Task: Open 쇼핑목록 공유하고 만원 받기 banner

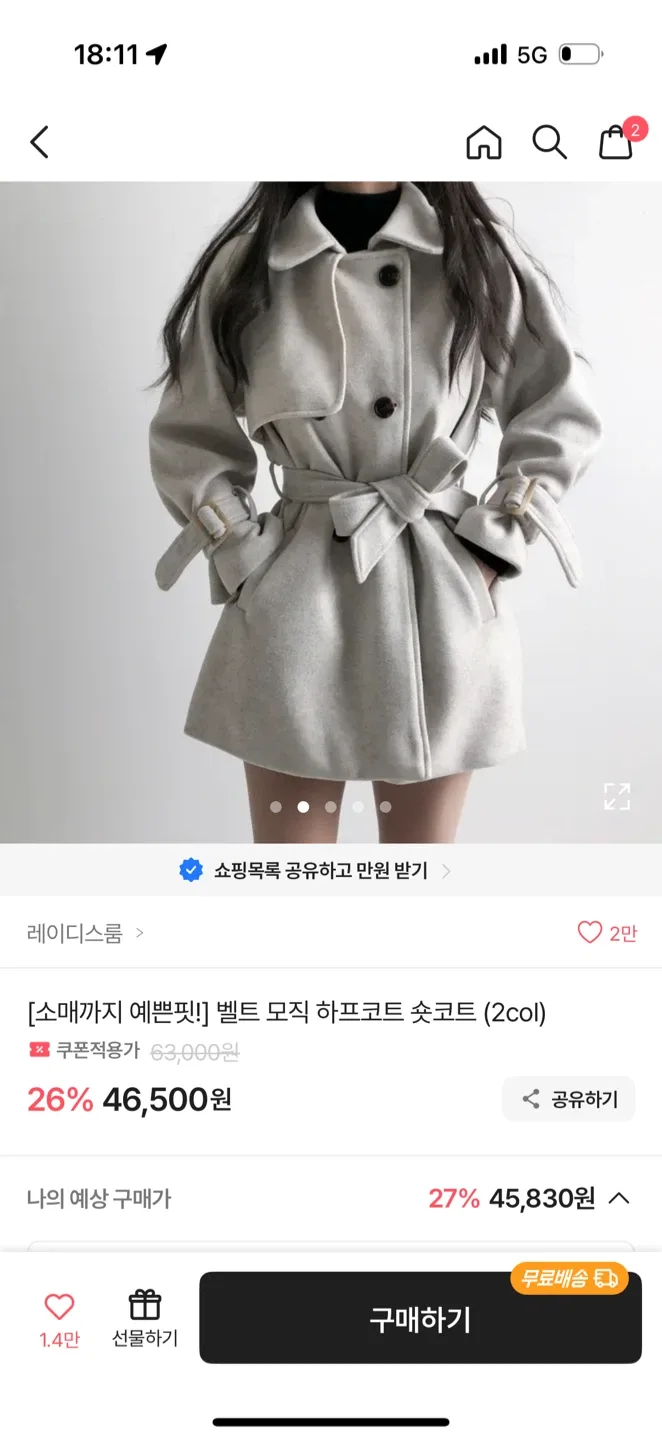Action: tap(315, 871)
